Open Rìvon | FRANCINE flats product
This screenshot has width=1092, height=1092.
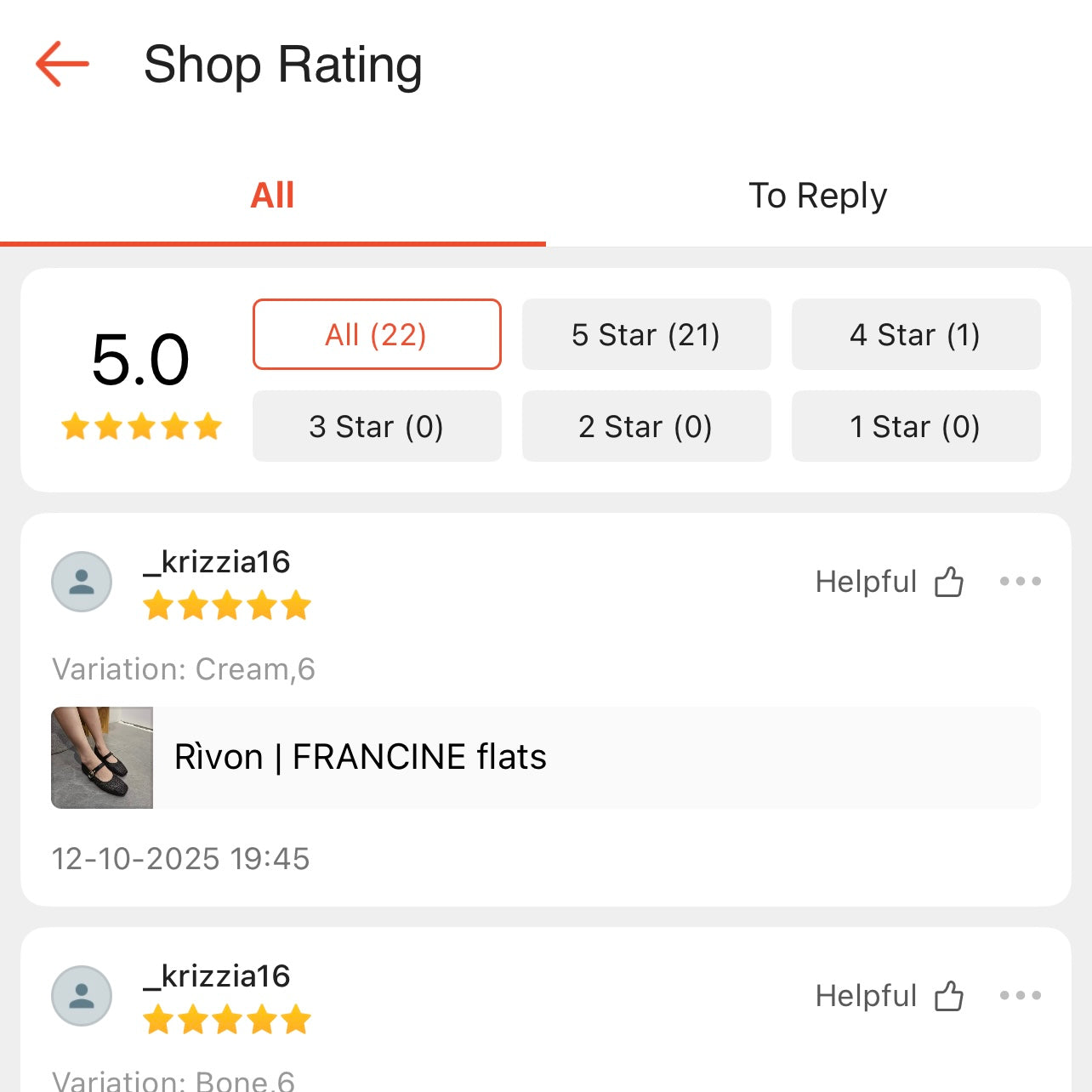click(x=544, y=757)
